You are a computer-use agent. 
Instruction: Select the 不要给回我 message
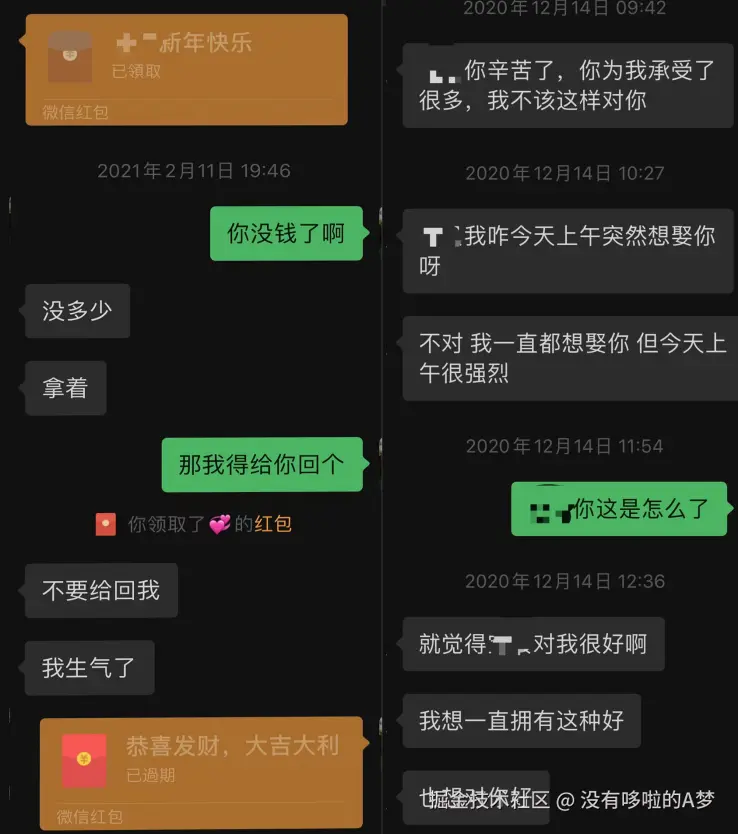[x=100, y=590]
